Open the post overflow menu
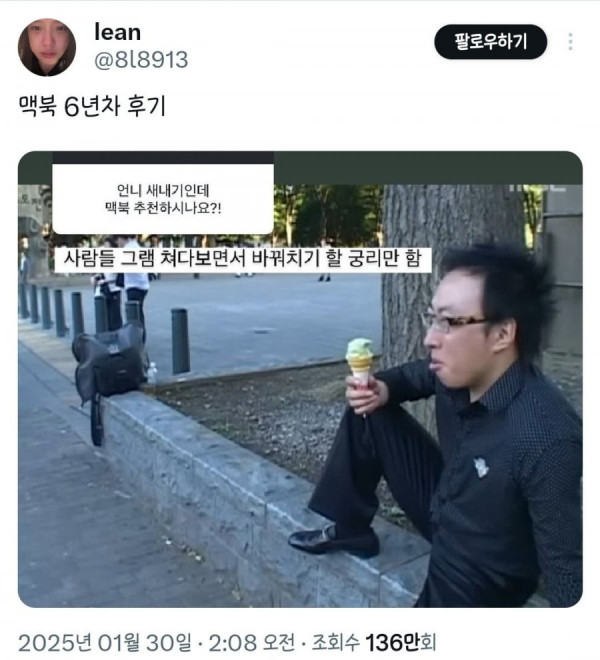Image resolution: width=600 pixels, height=660 pixels. [x=571, y=42]
